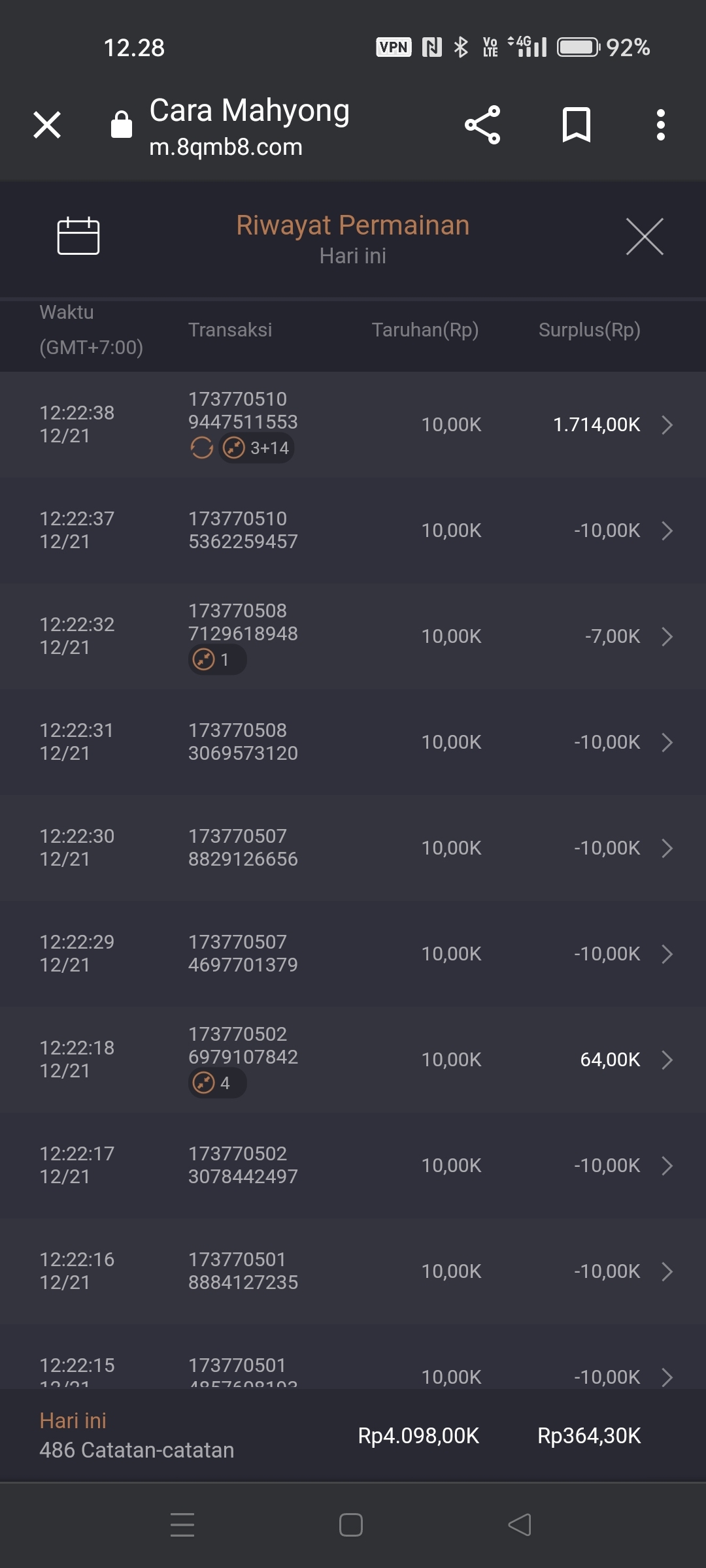This screenshot has width=706, height=1568.
Task: Open the 12:22:38 record with 1.714,00K surplus
Action: (666, 425)
